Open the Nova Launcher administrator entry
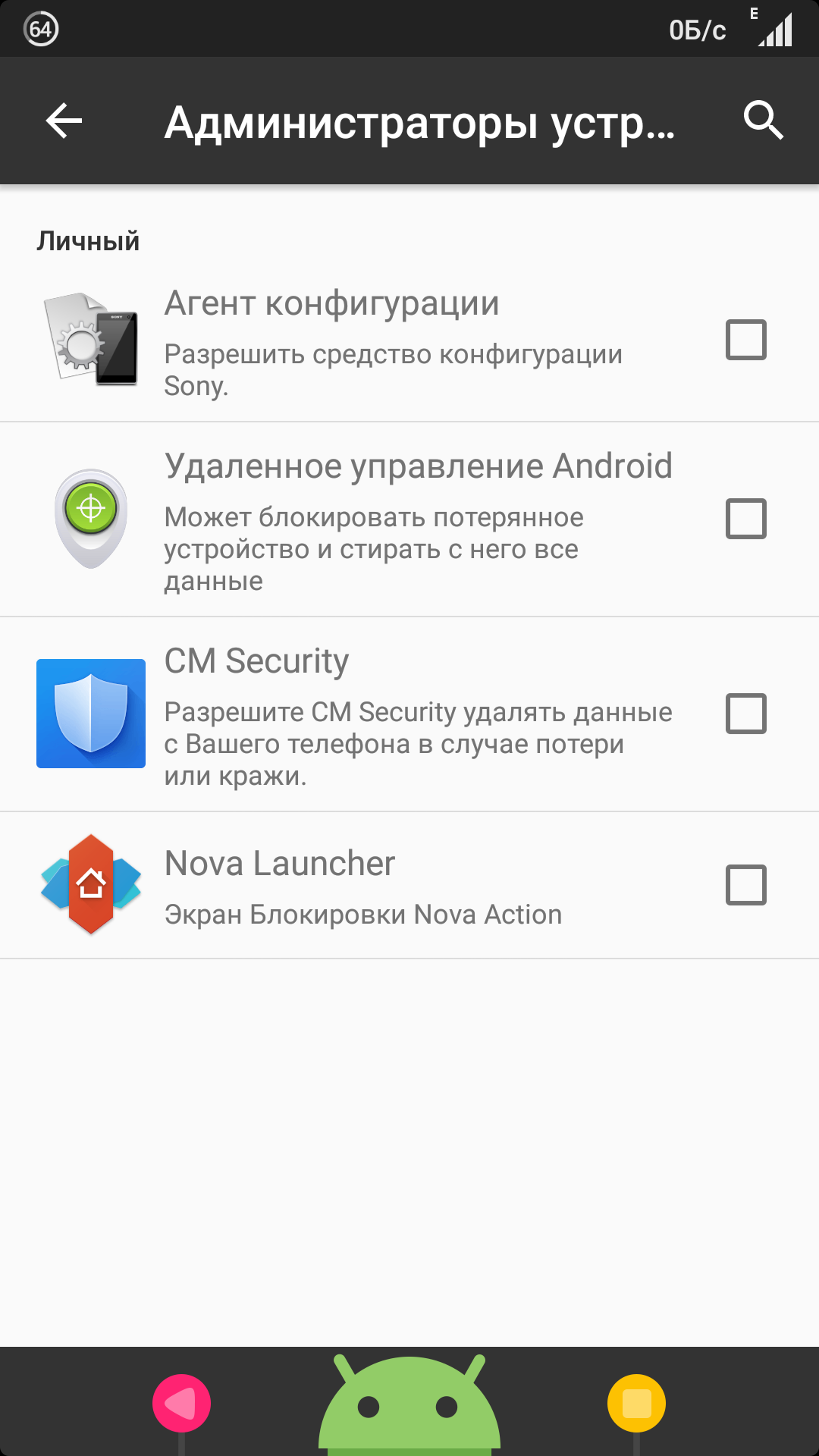 coord(409,885)
